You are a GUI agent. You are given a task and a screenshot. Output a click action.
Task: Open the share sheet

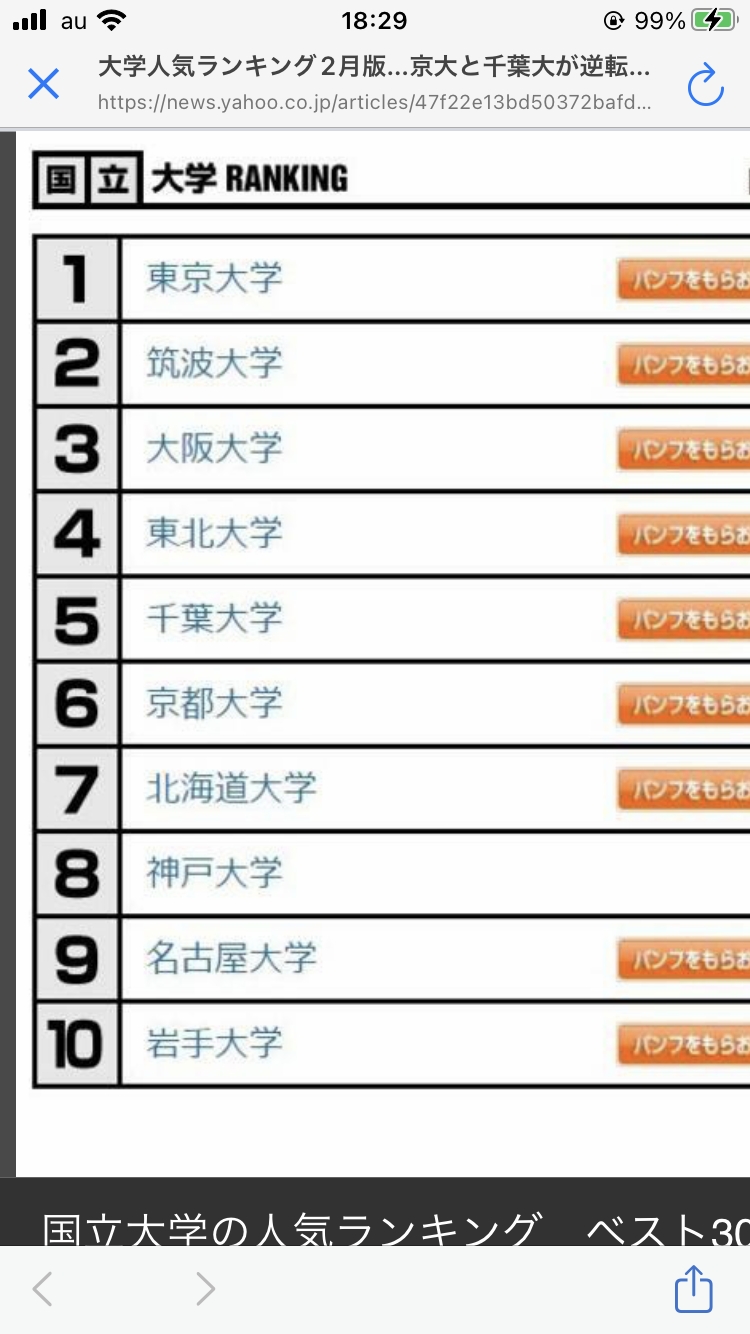[693, 1288]
